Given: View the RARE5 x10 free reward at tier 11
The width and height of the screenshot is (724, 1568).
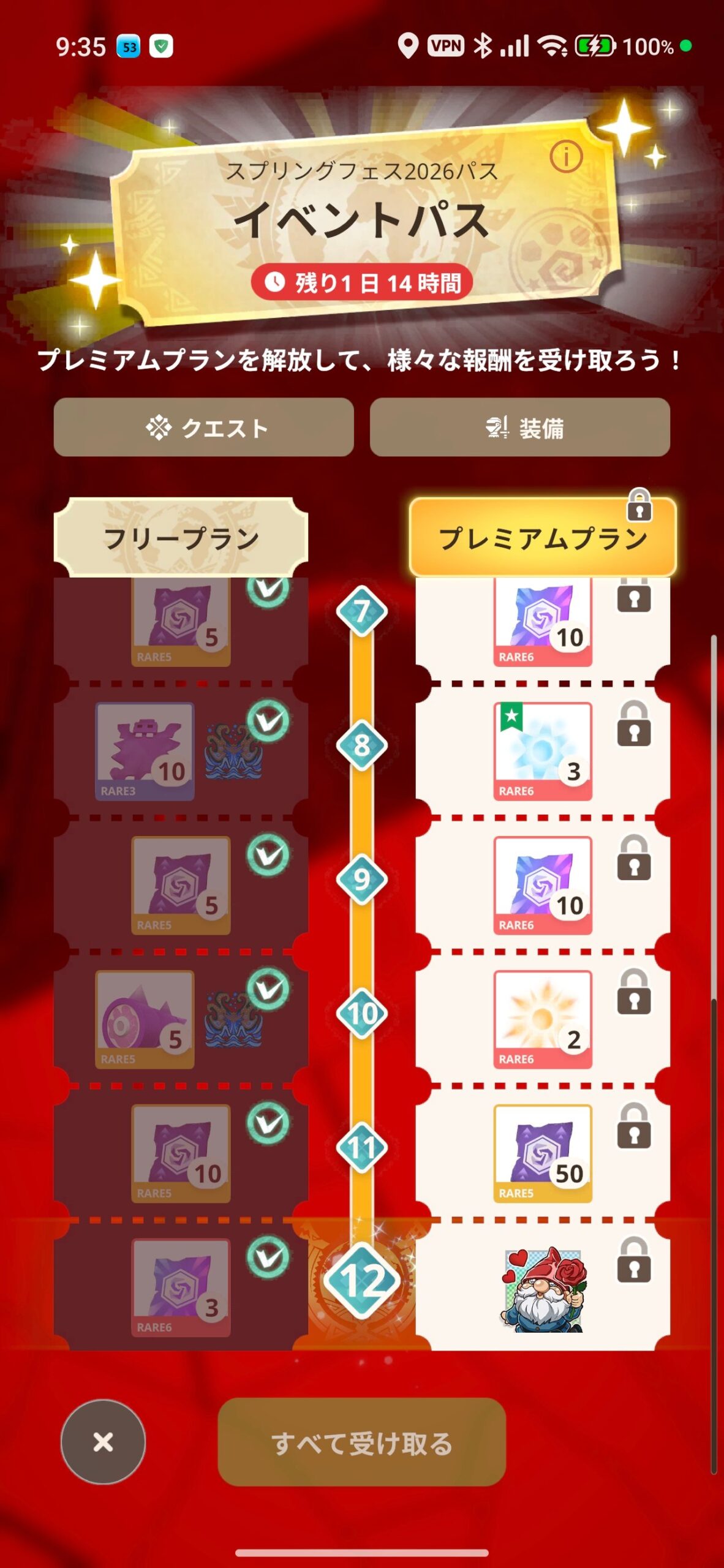Looking at the screenshot, I should pos(181,1153).
